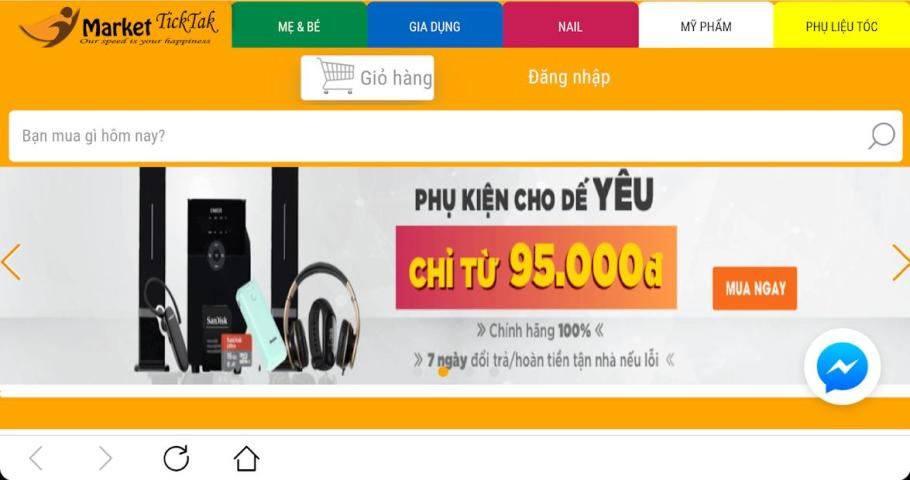Show the previous banner slide
The height and width of the screenshot is (480, 910).
click(12, 262)
